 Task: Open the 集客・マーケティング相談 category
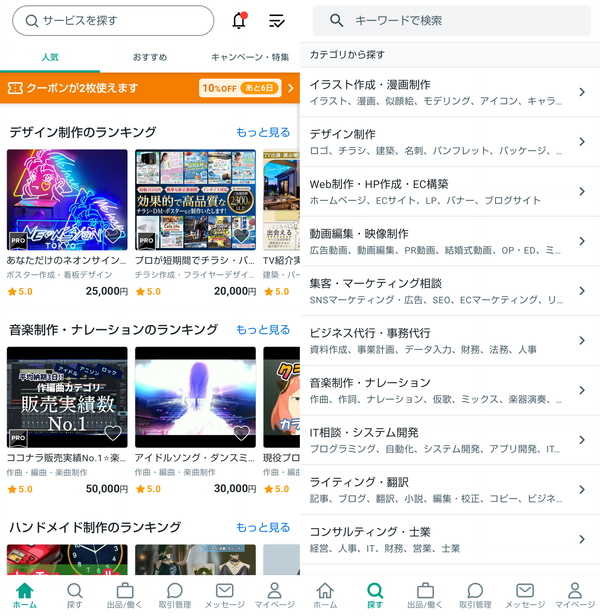[450, 291]
